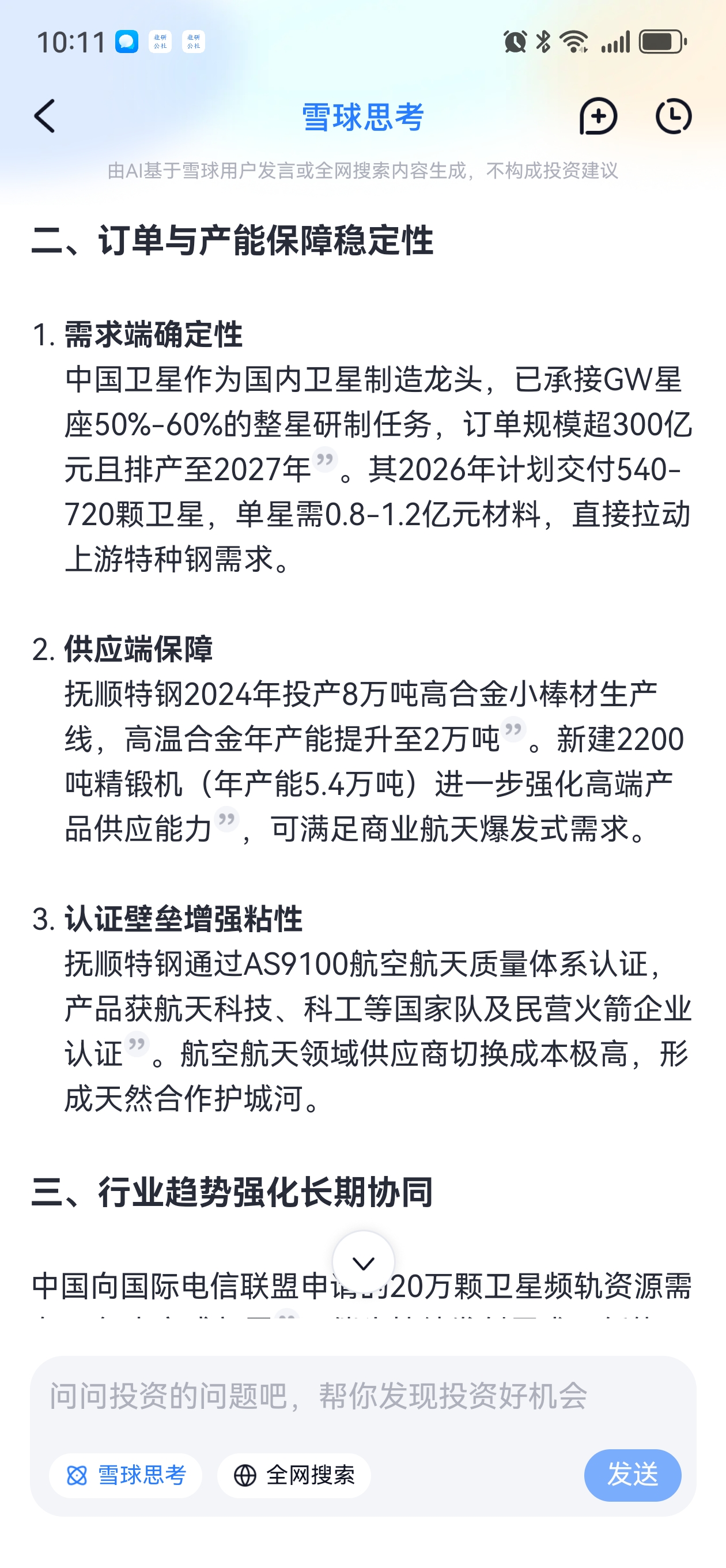View source quote after 认证
Screen dimensions: 726x1568
(x=137, y=1045)
